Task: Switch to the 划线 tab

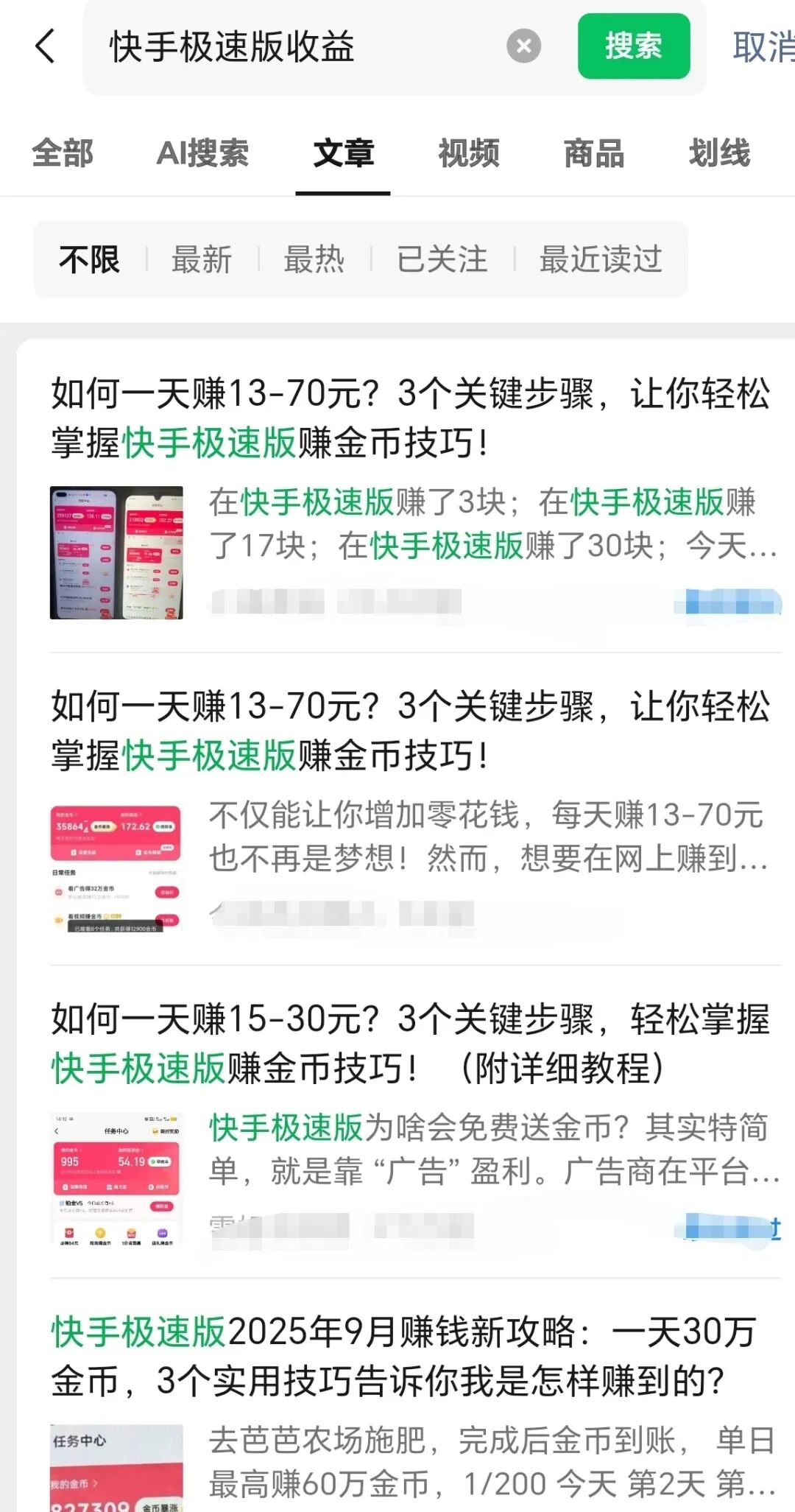Action: point(719,154)
